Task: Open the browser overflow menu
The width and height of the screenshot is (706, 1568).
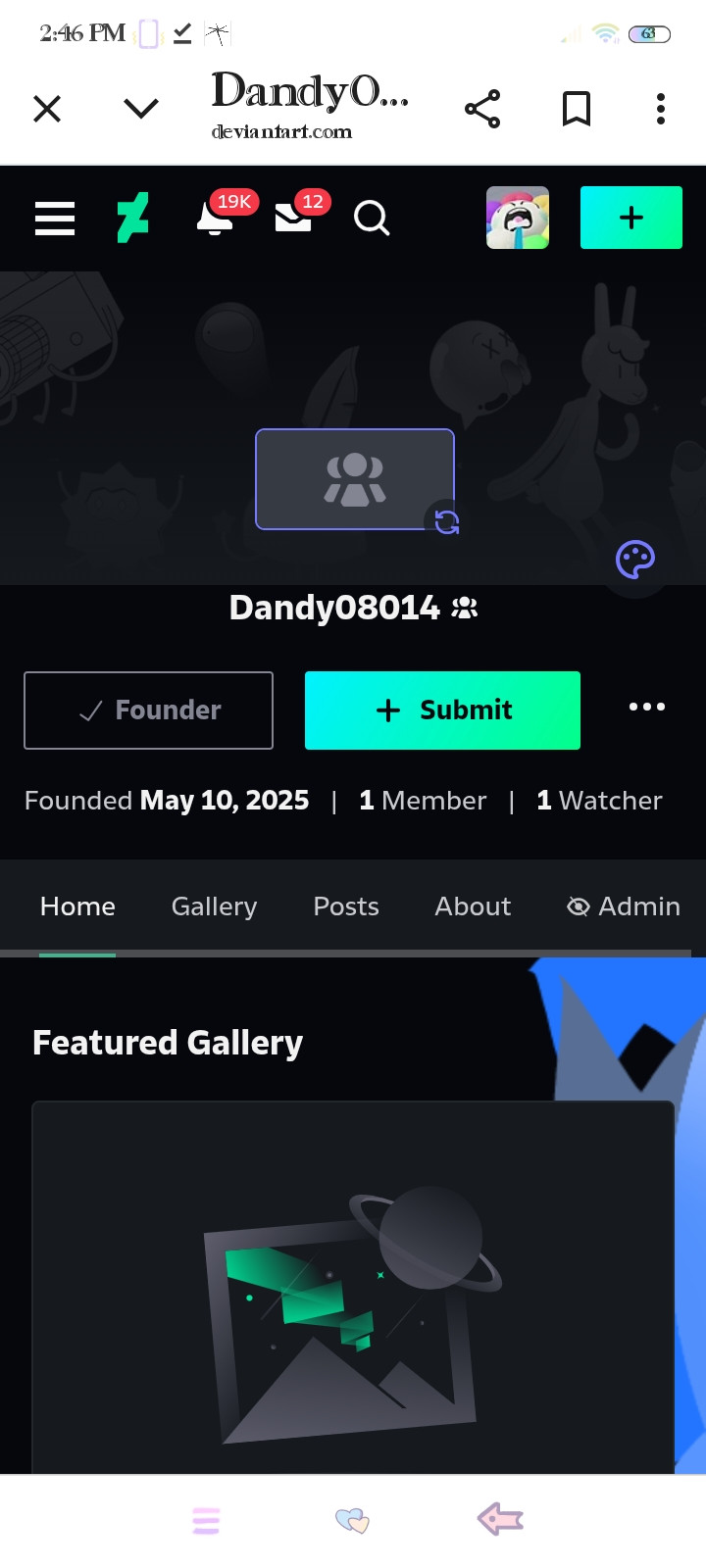Action: pyautogui.click(x=661, y=109)
